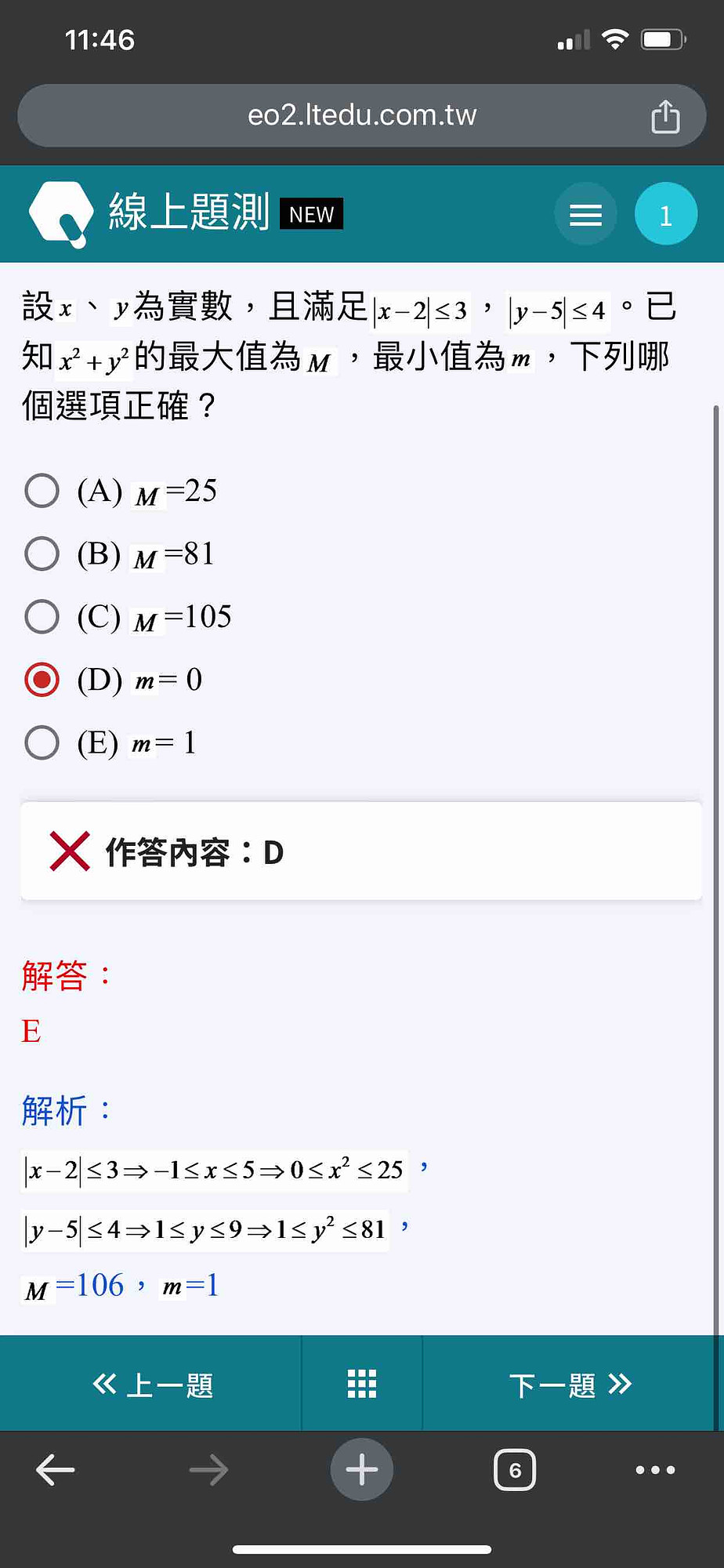Tap the round number 1 badge
724x1568 pixels.
666,214
